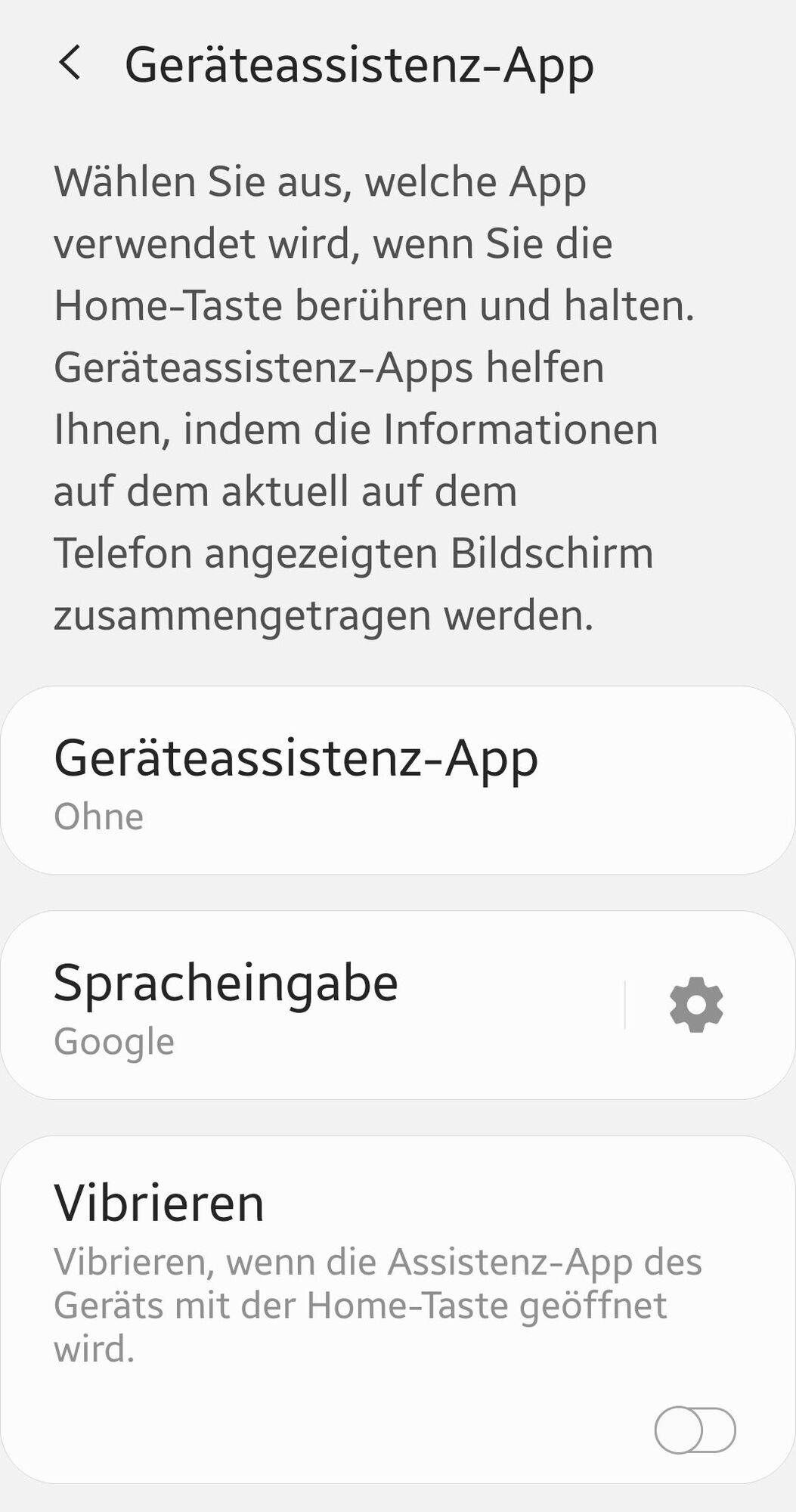Enable the Vibrieren switch
Screen dimensions: 796x1512
click(x=695, y=1430)
